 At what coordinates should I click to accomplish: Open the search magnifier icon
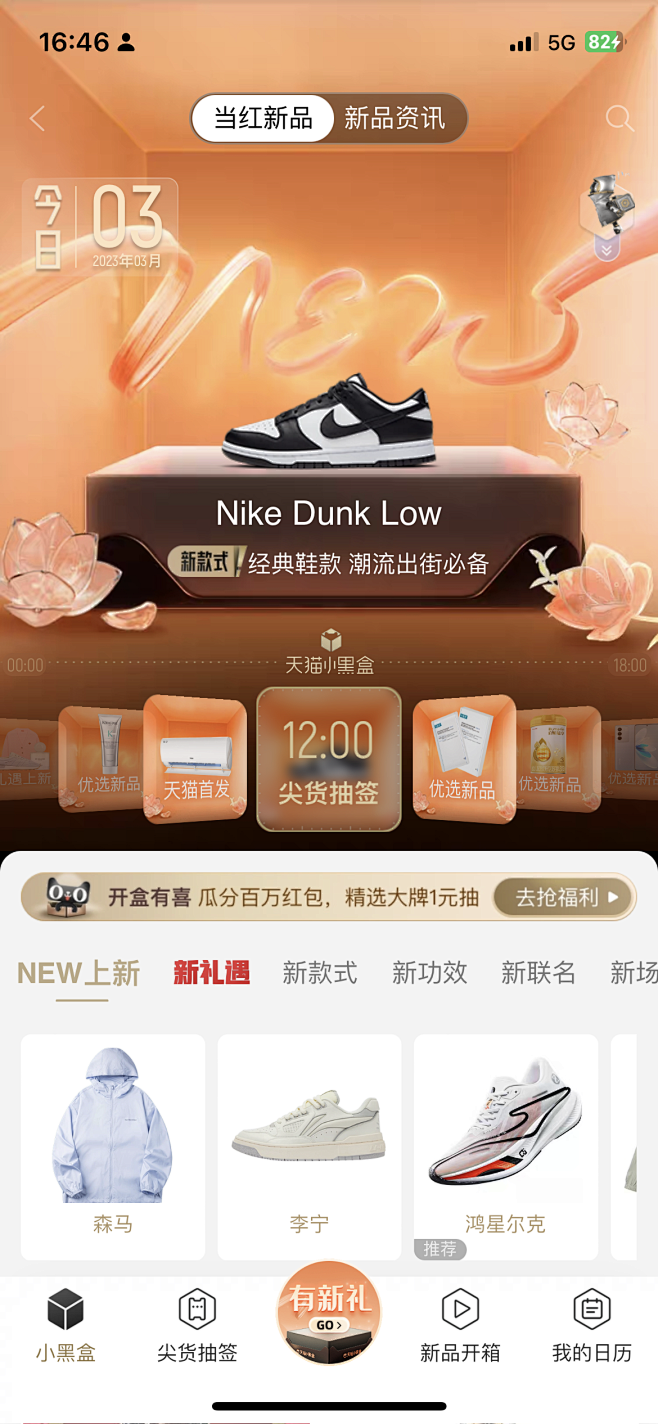click(x=619, y=119)
